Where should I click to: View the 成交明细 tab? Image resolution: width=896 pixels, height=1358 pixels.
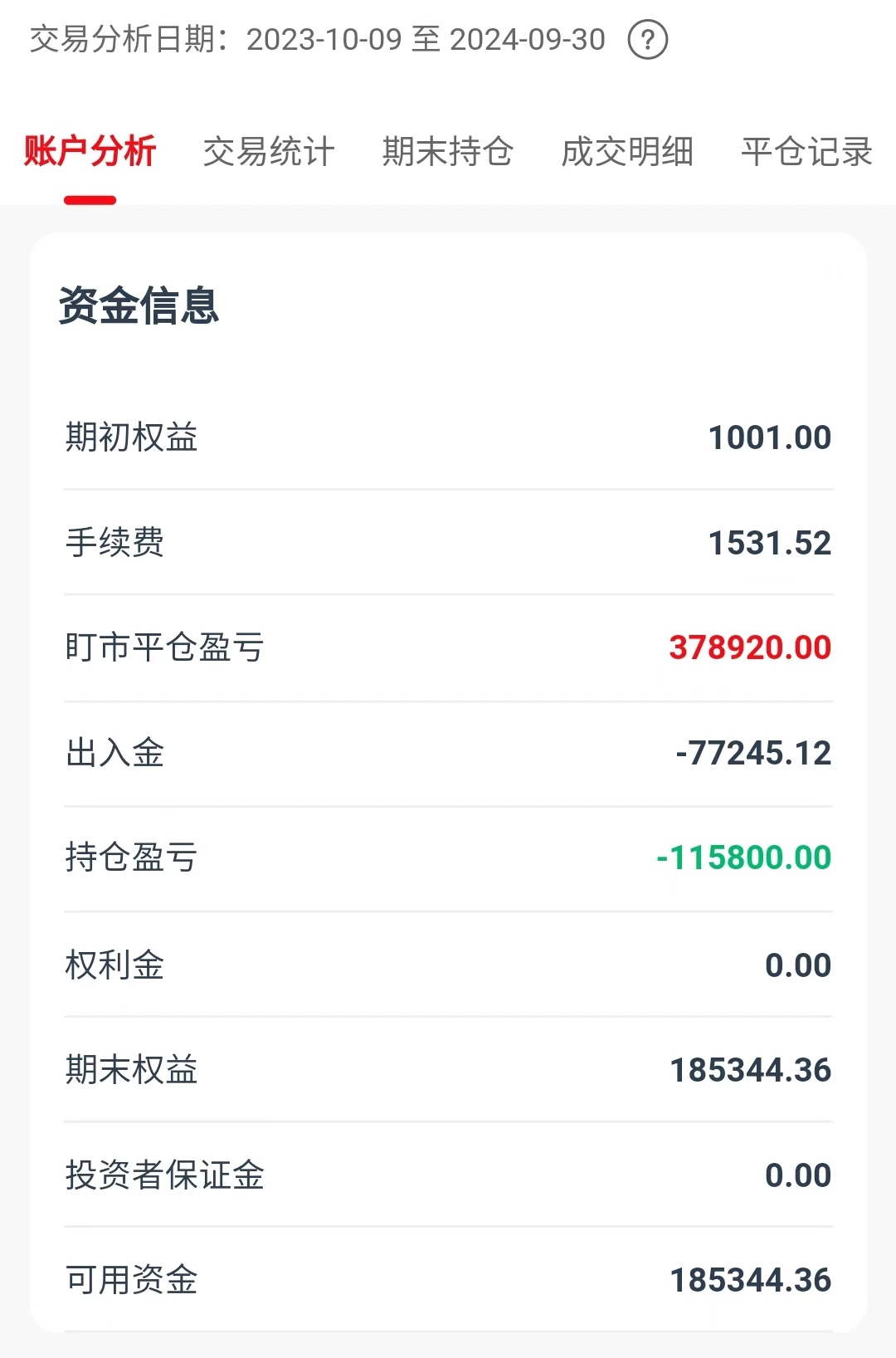627,152
